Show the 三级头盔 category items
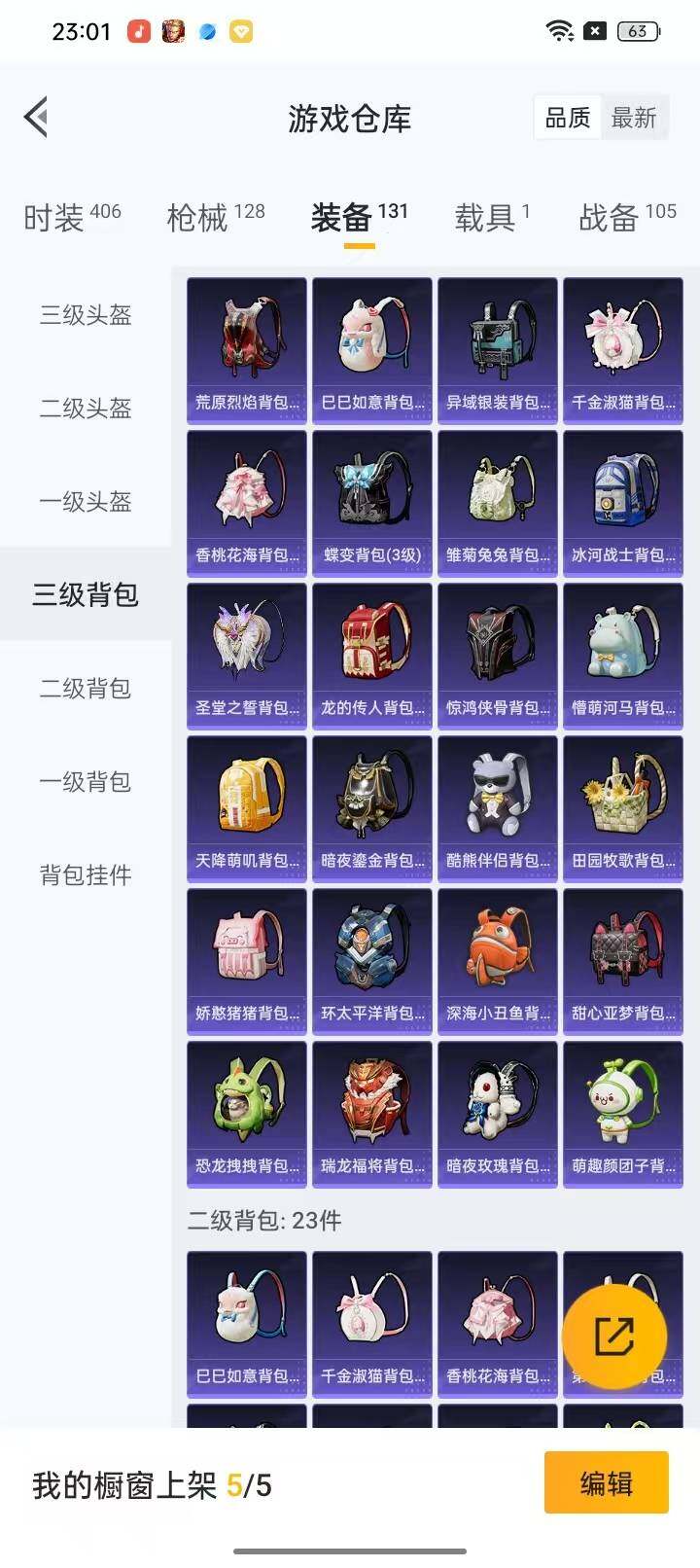Viewport: 700px width, 1568px height. [x=85, y=315]
